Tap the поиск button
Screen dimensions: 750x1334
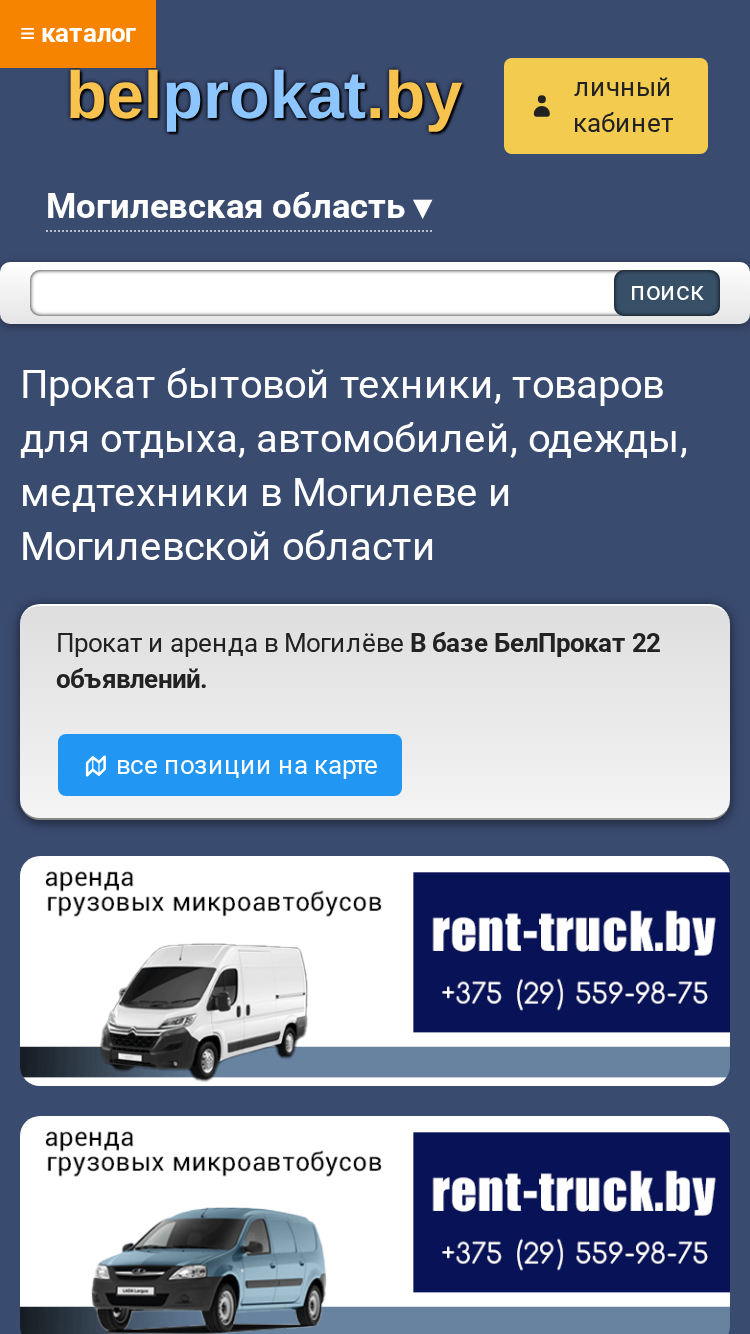coord(667,293)
